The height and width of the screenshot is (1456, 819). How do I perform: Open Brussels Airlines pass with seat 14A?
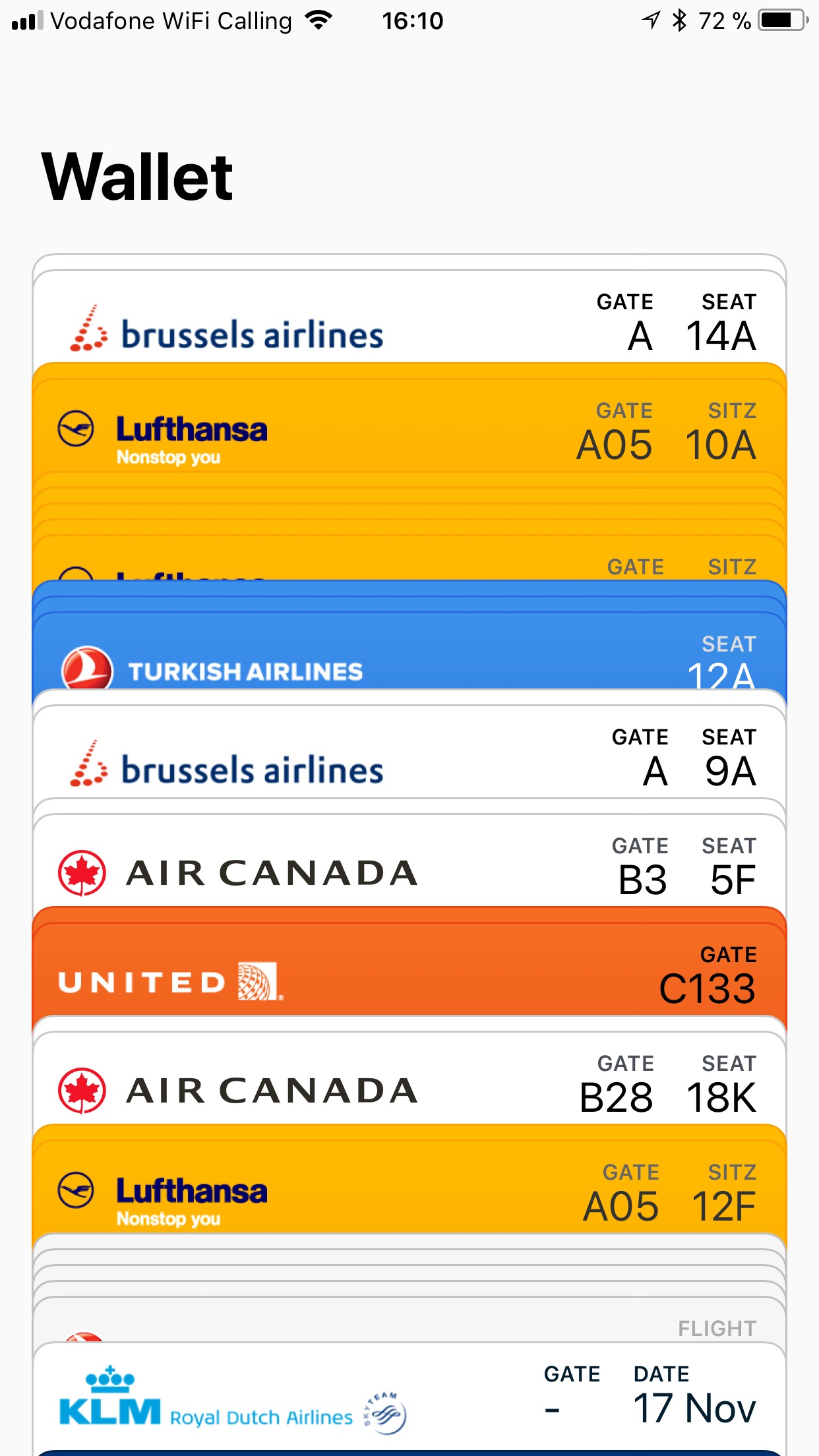pos(409,318)
